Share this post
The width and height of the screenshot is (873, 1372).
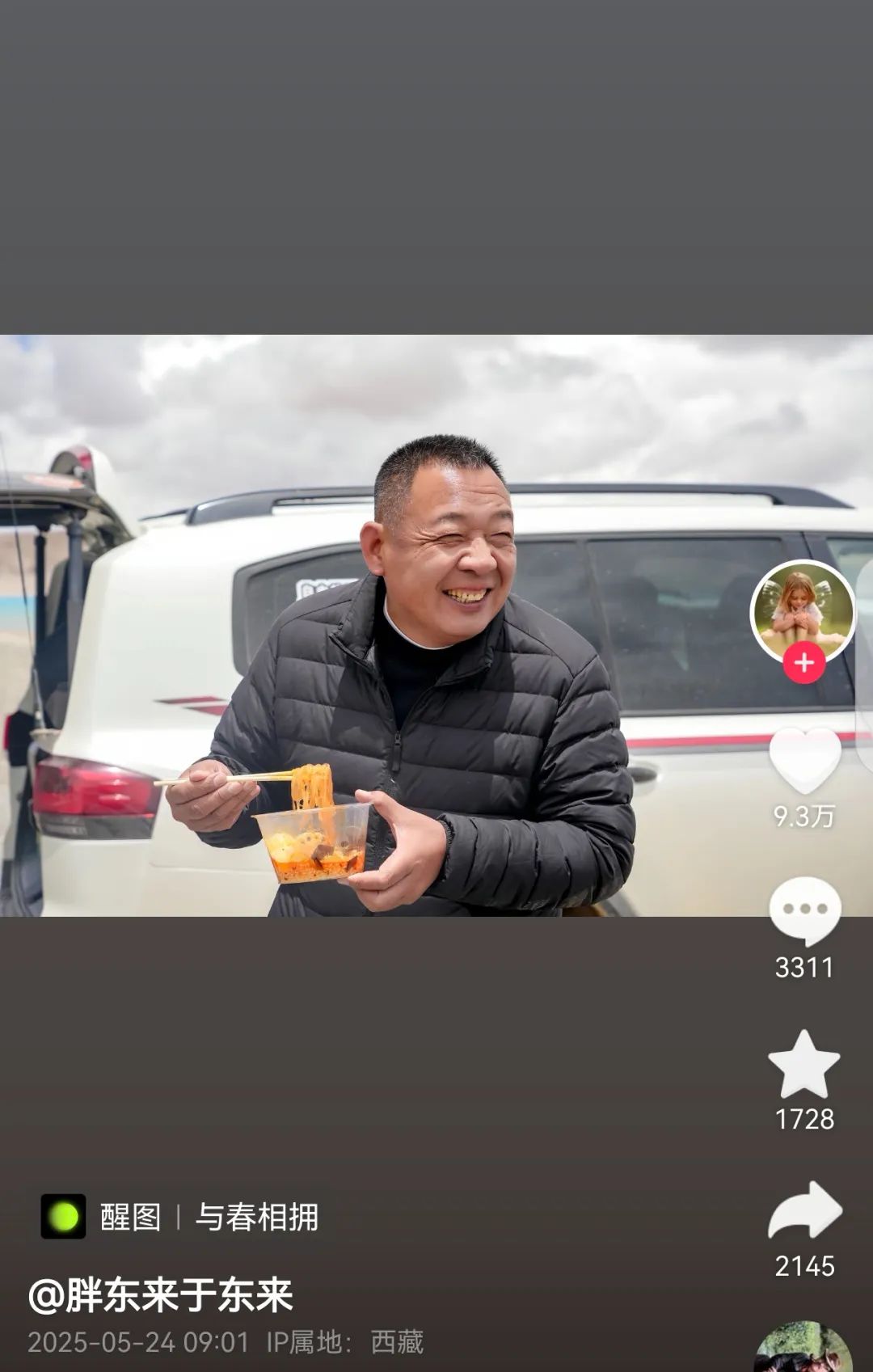[x=804, y=1210]
